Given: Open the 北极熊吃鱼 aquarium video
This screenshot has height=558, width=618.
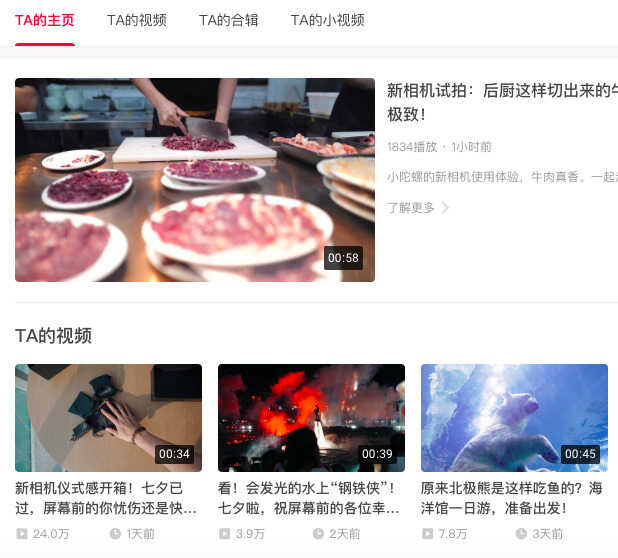Looking at the screenshot, I should (514, 418).
